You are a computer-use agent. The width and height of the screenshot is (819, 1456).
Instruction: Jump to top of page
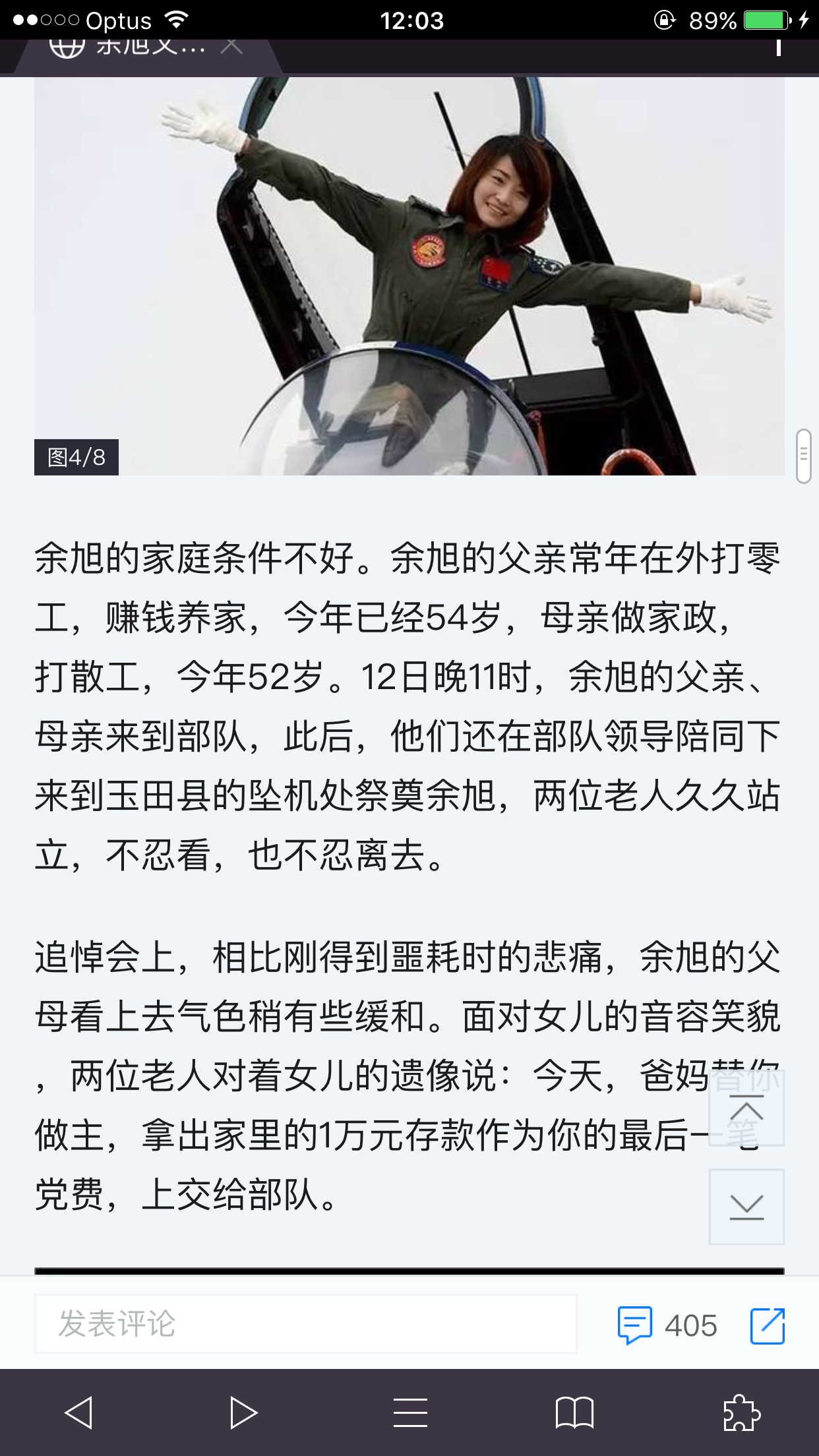[746, 1109]
